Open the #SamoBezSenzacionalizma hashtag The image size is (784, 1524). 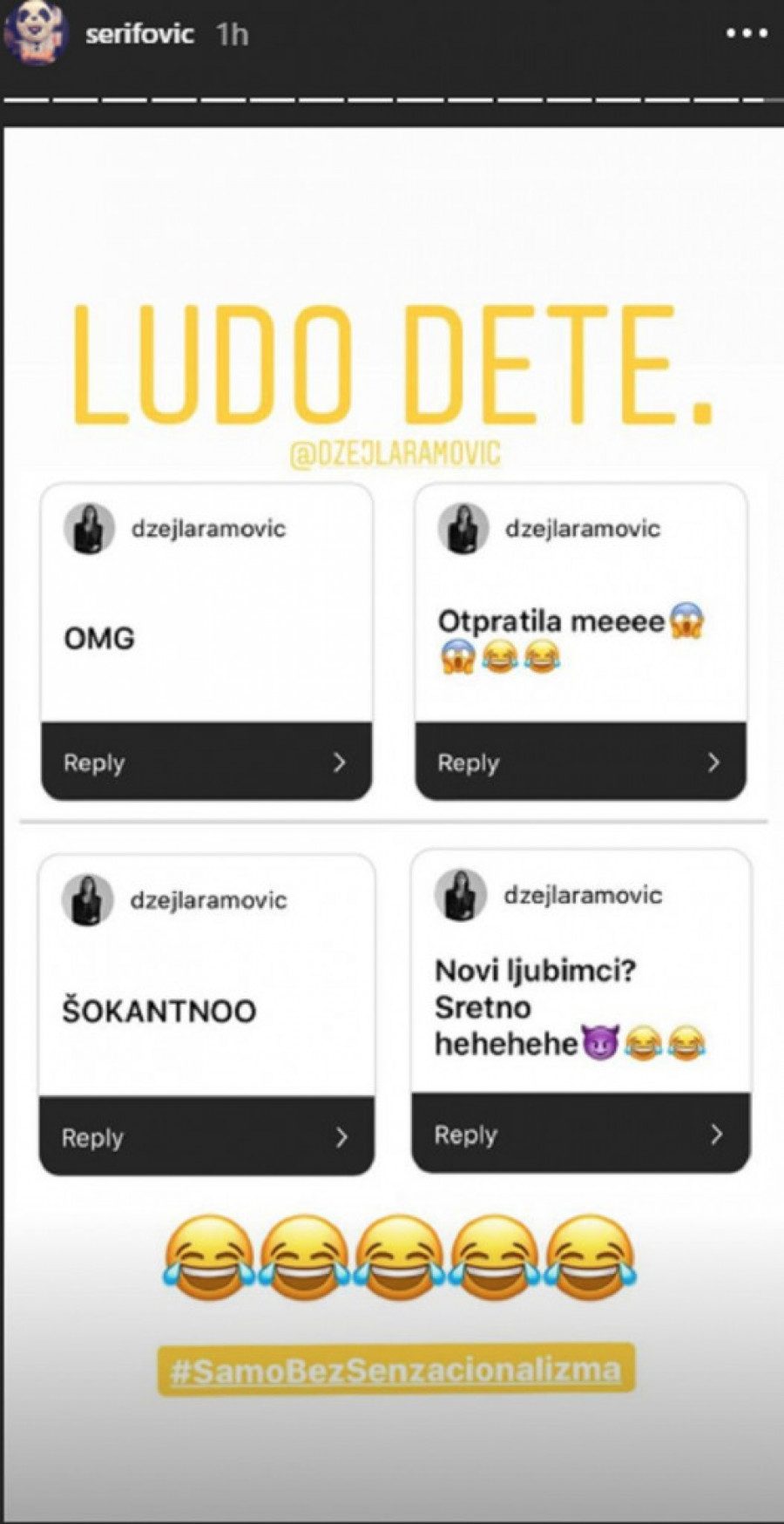(395, 1370)
